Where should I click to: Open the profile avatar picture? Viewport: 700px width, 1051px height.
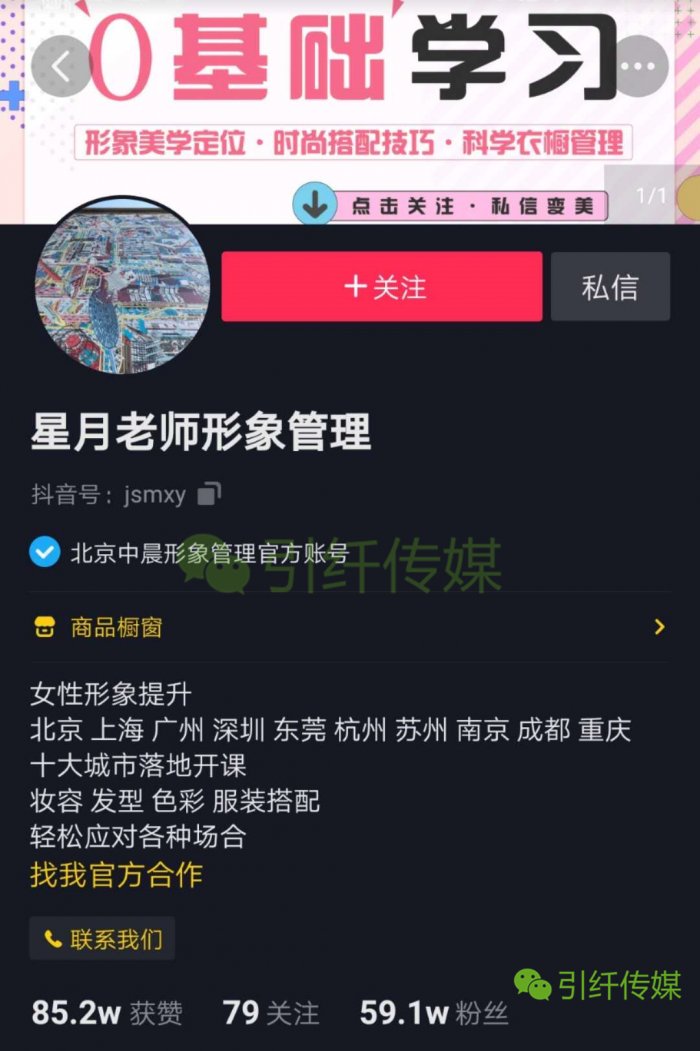122,286
